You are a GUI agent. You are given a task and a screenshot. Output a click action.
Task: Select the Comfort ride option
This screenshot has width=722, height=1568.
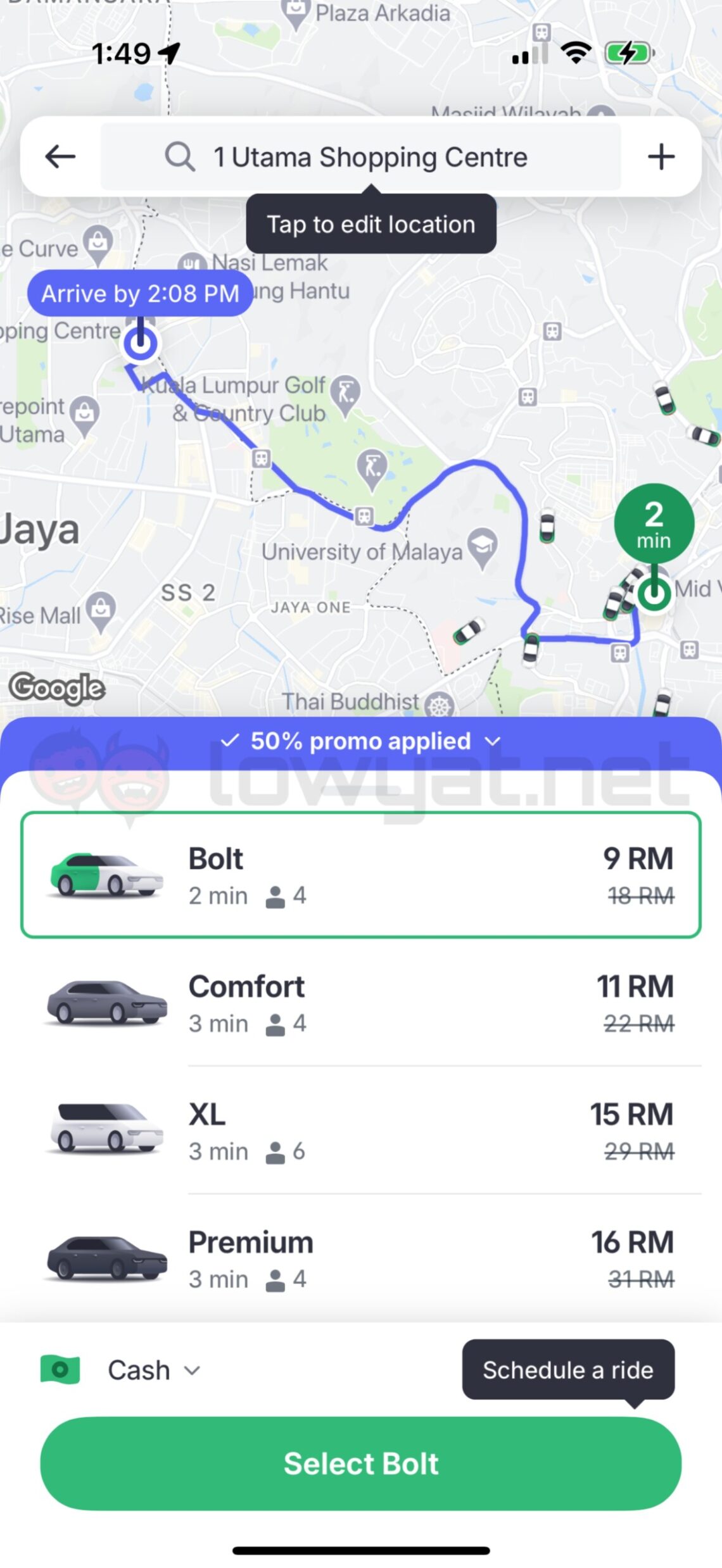click(x=361, y=1003)
